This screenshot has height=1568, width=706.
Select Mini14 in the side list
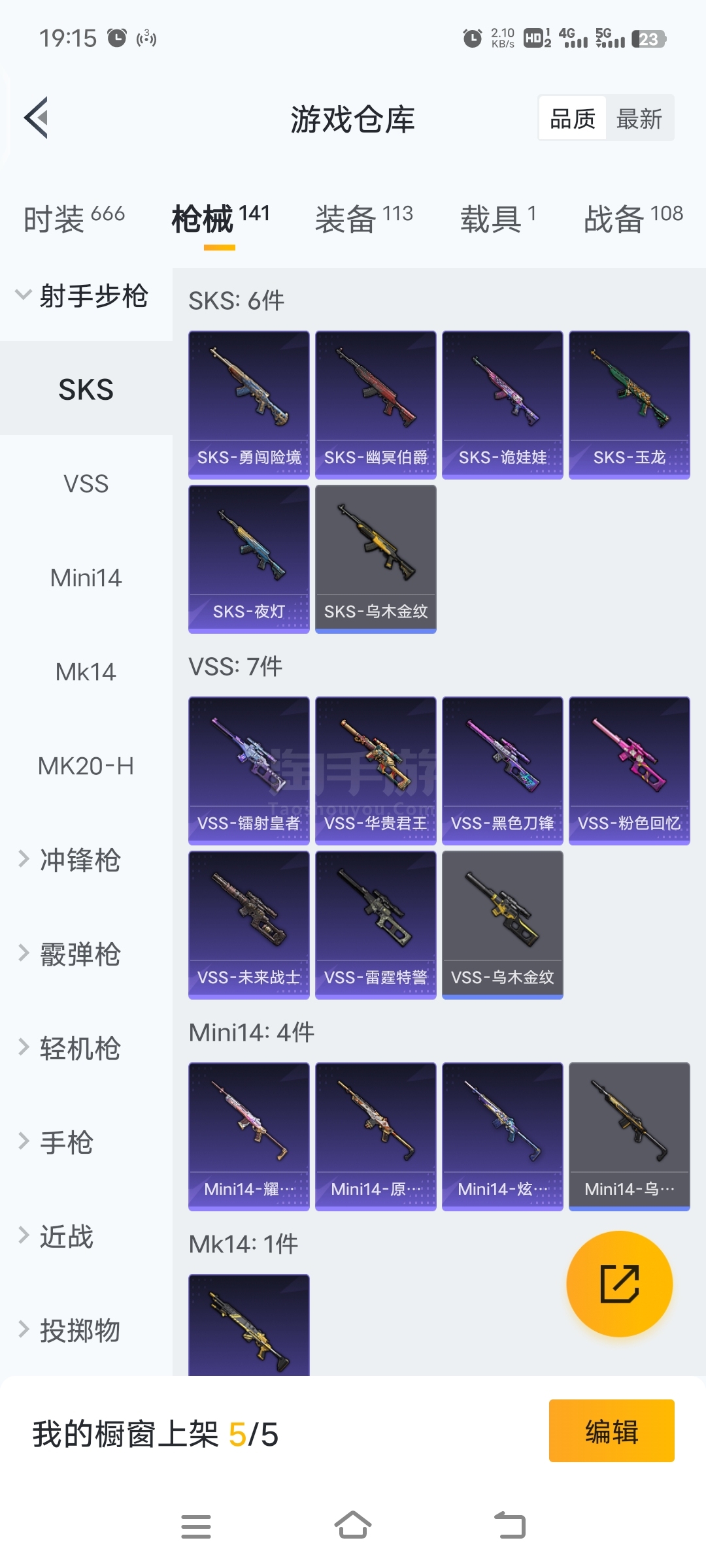click(86, 578)
